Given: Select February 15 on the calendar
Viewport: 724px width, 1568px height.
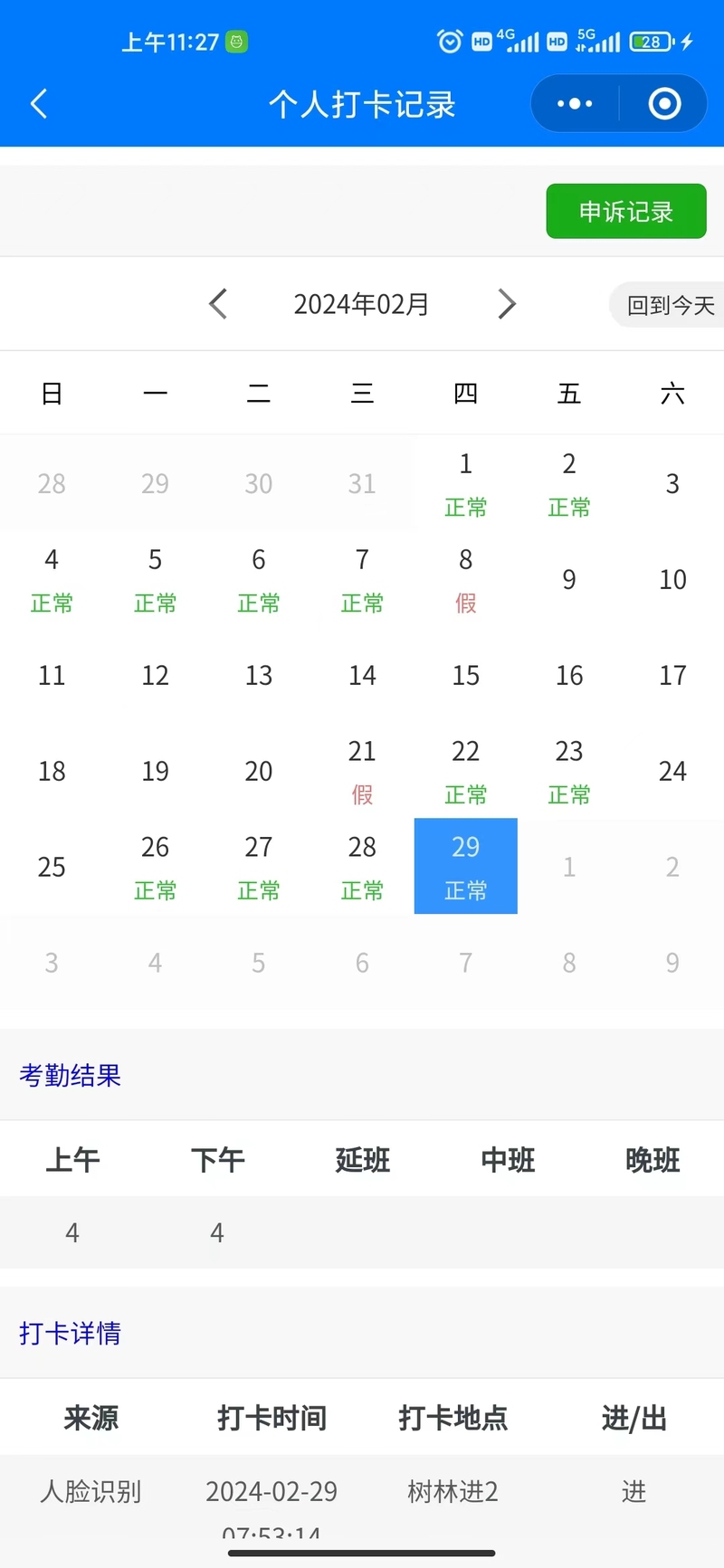Looking at the screenshot, I should 466,675.
